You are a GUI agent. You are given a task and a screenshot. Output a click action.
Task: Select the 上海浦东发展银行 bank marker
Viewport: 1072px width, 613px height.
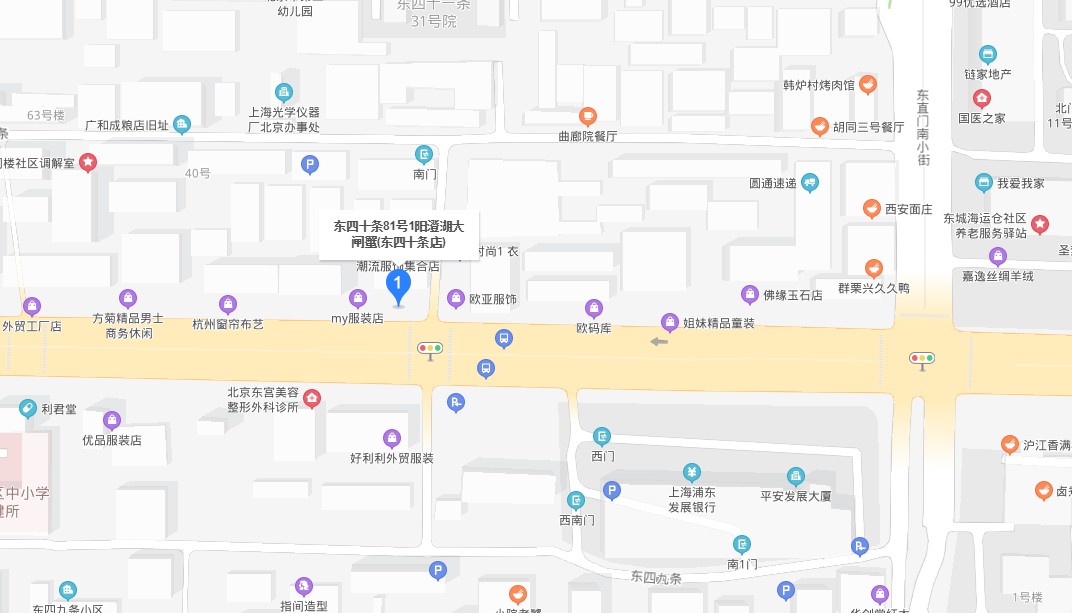click(x=691, y=472)
